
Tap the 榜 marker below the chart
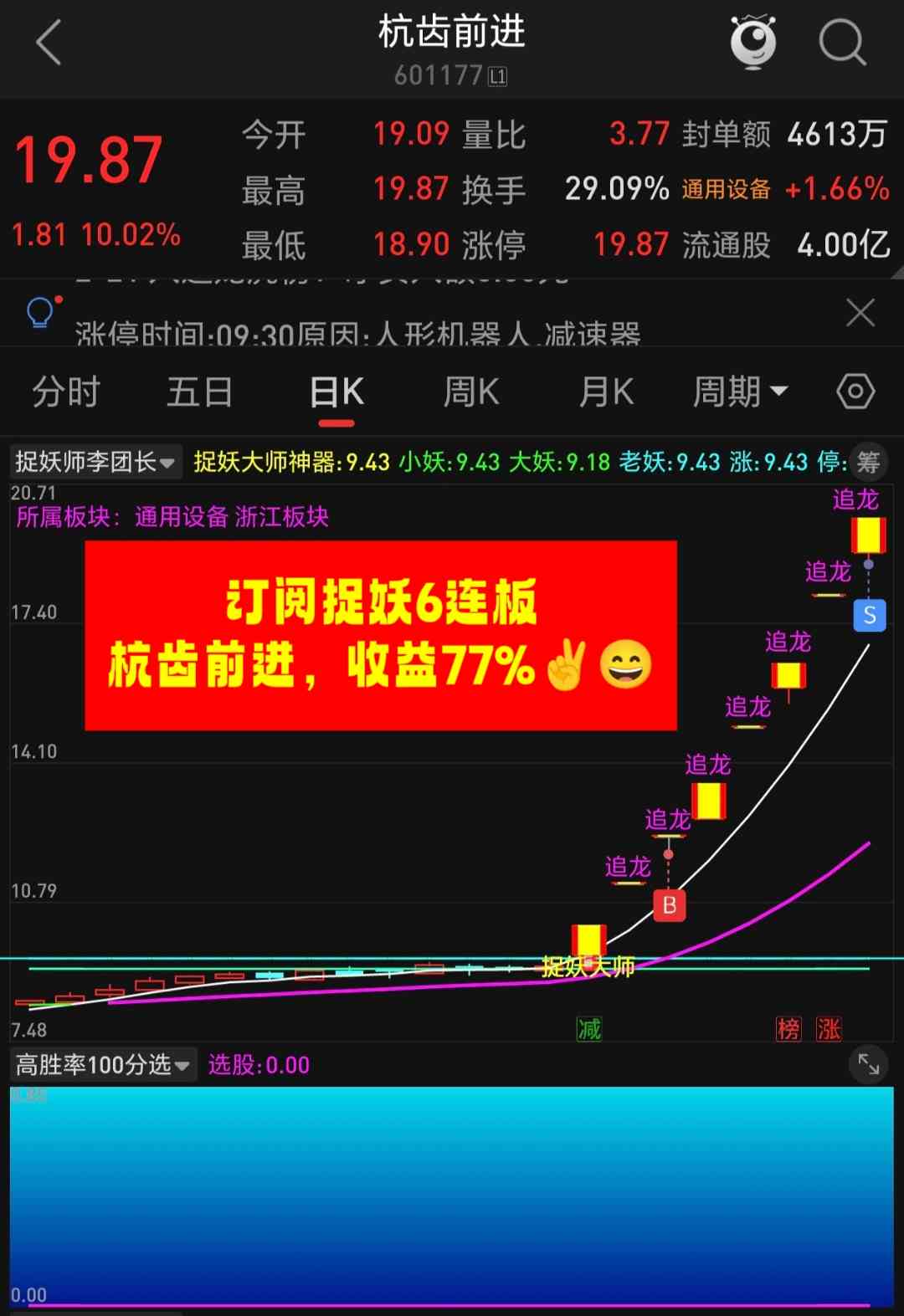click(x=788, y=1028)
